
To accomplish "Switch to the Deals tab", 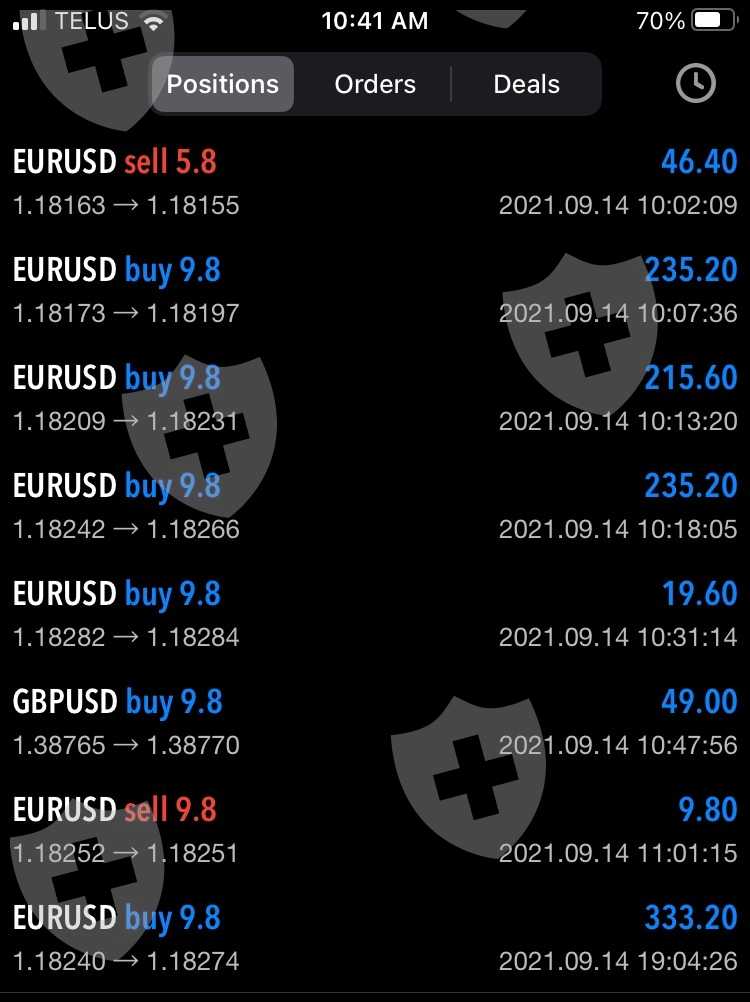I will click(x=526, y=84).
